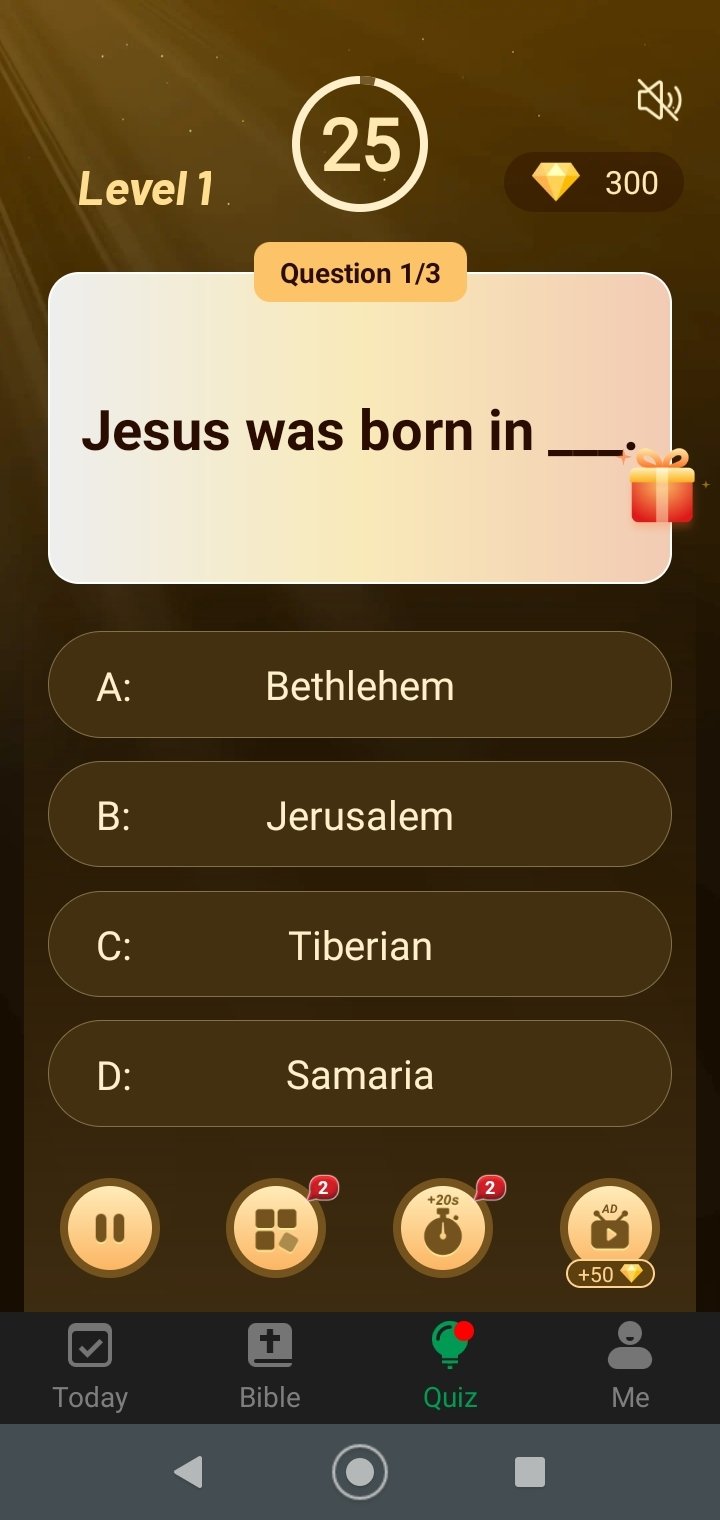The height and width of the screenshot is (1520, 720).
Task: Choose answer B: Jerusalem
Action: click(360, 815)
